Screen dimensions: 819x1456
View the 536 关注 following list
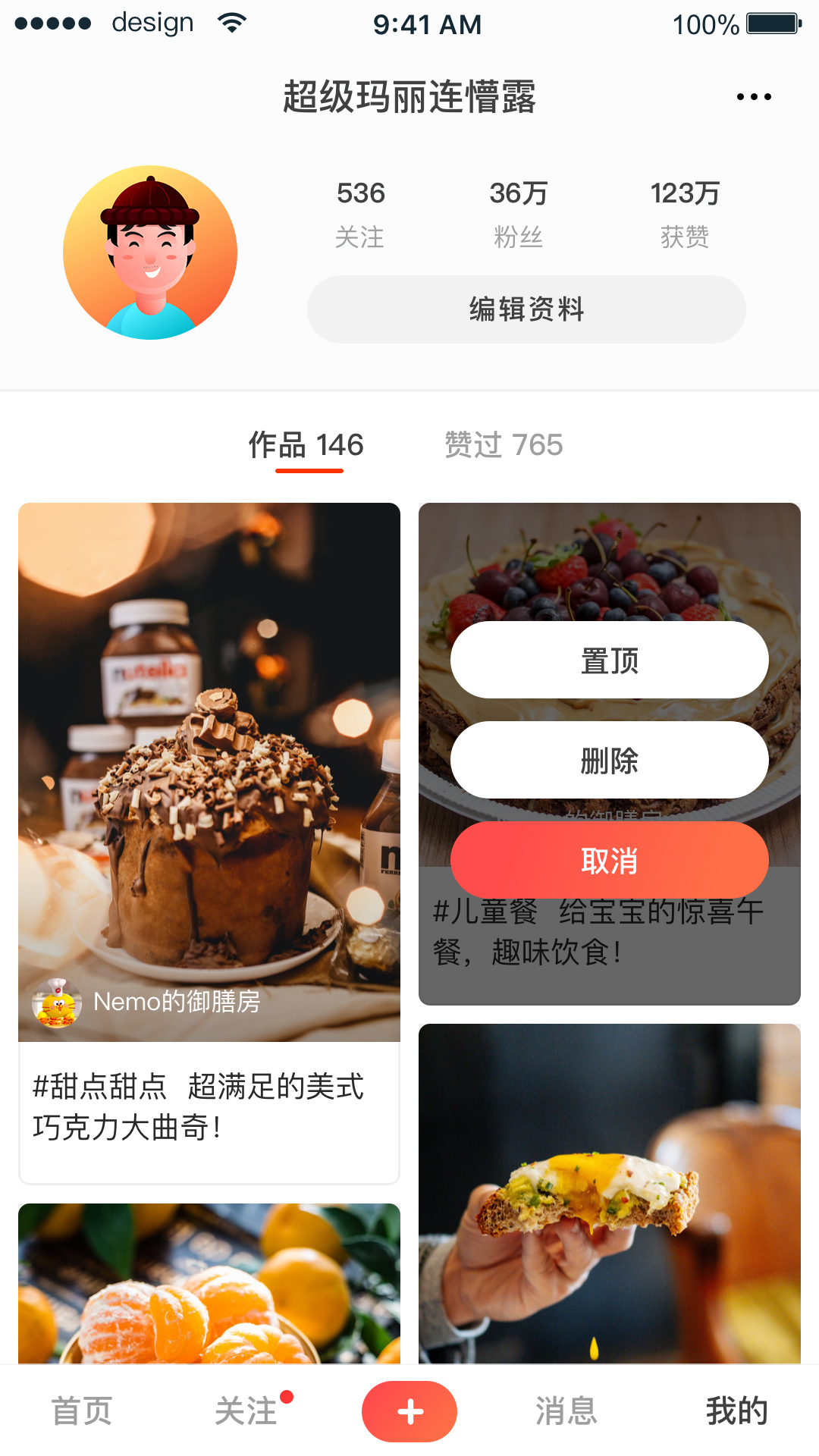point(360,214)
